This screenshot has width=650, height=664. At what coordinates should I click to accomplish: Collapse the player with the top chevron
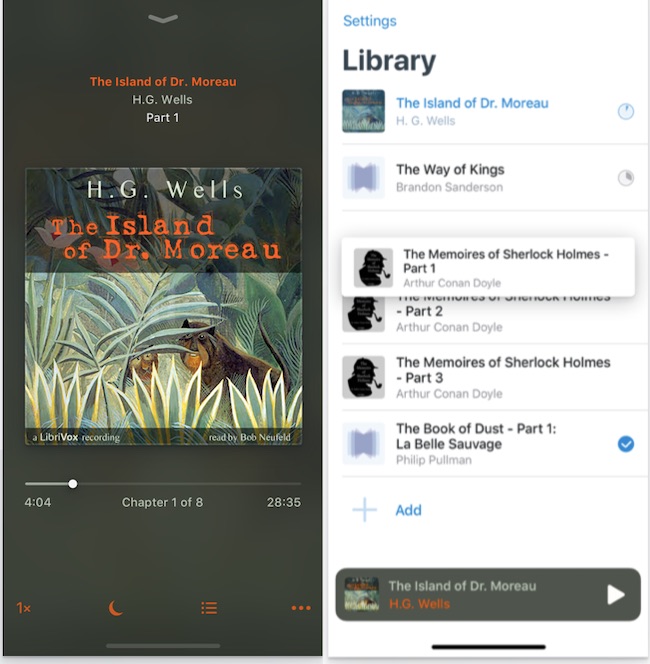(162, 19)
